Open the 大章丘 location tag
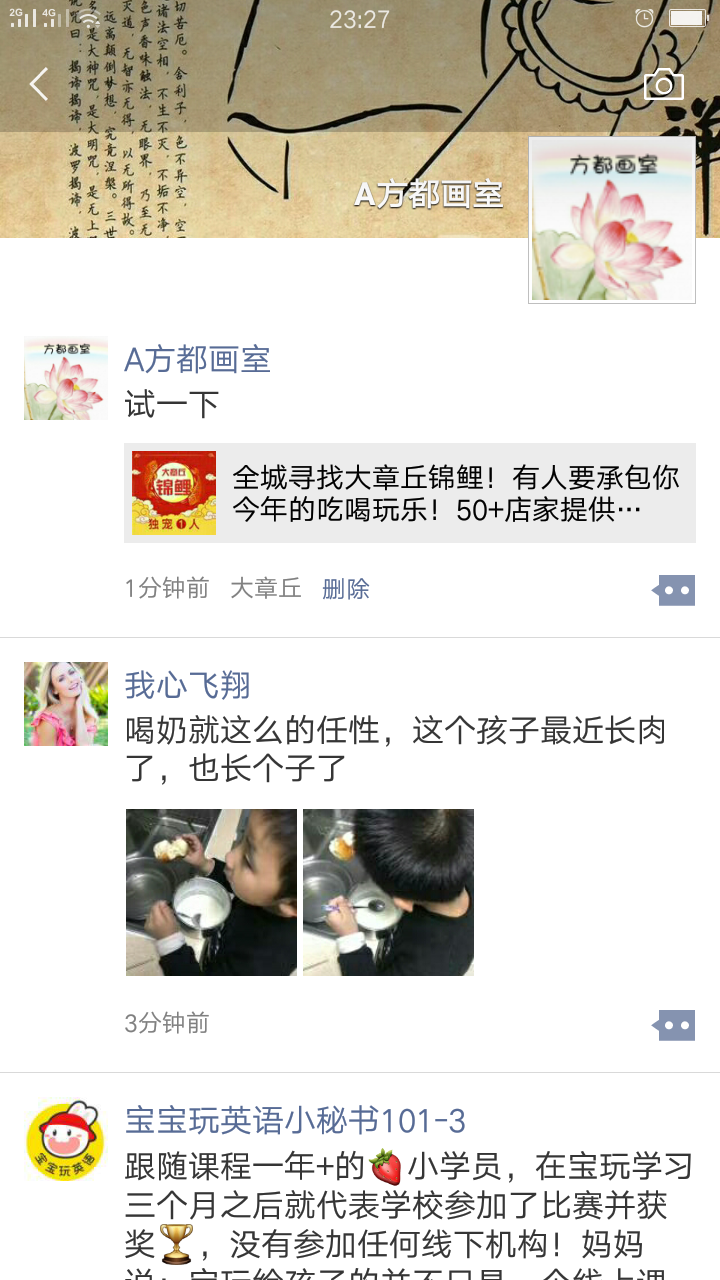The width and height of the screenshot is (720, 1280). click(265, 589)
